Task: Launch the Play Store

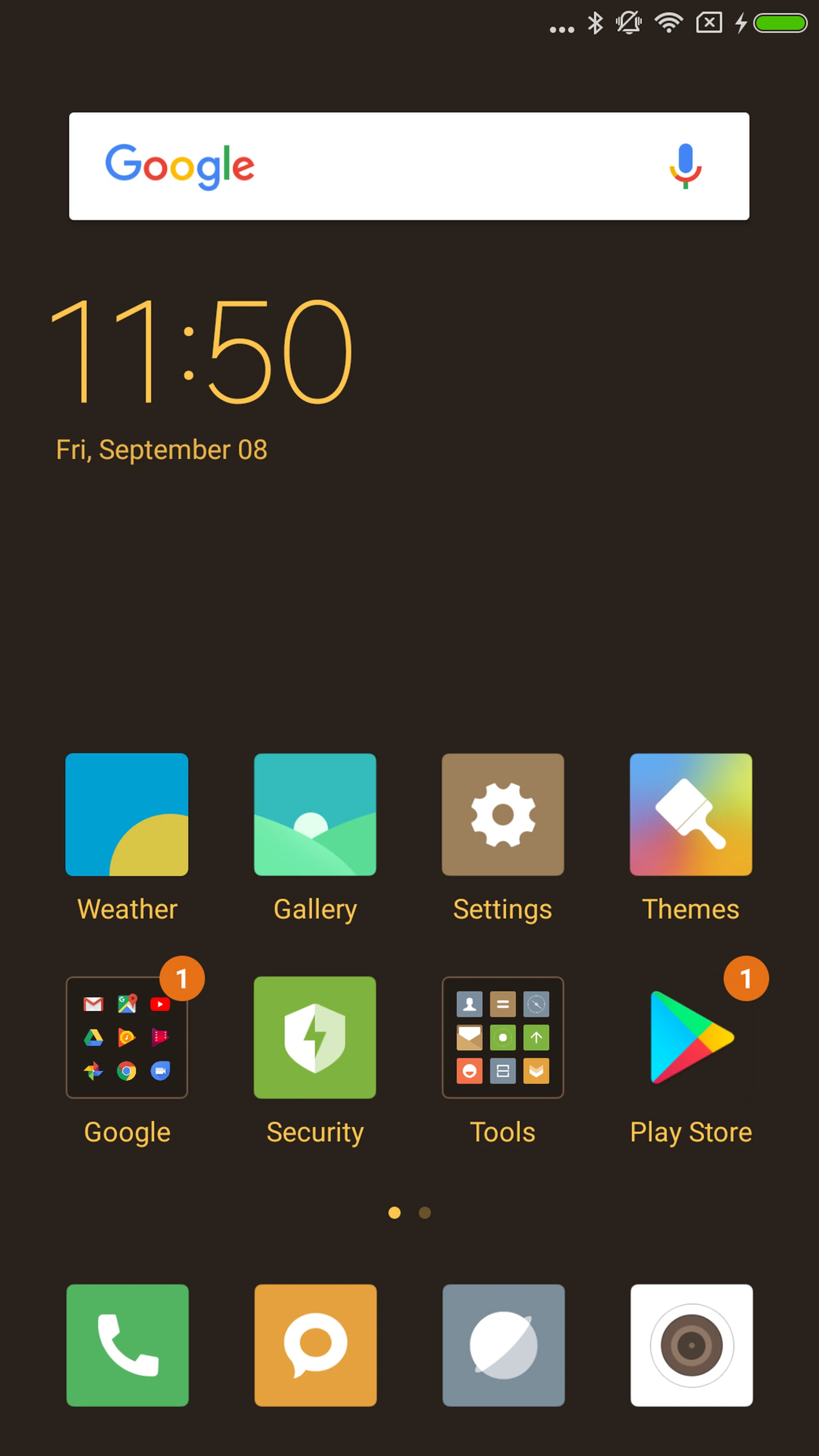Action: (x=691, y=1037)
